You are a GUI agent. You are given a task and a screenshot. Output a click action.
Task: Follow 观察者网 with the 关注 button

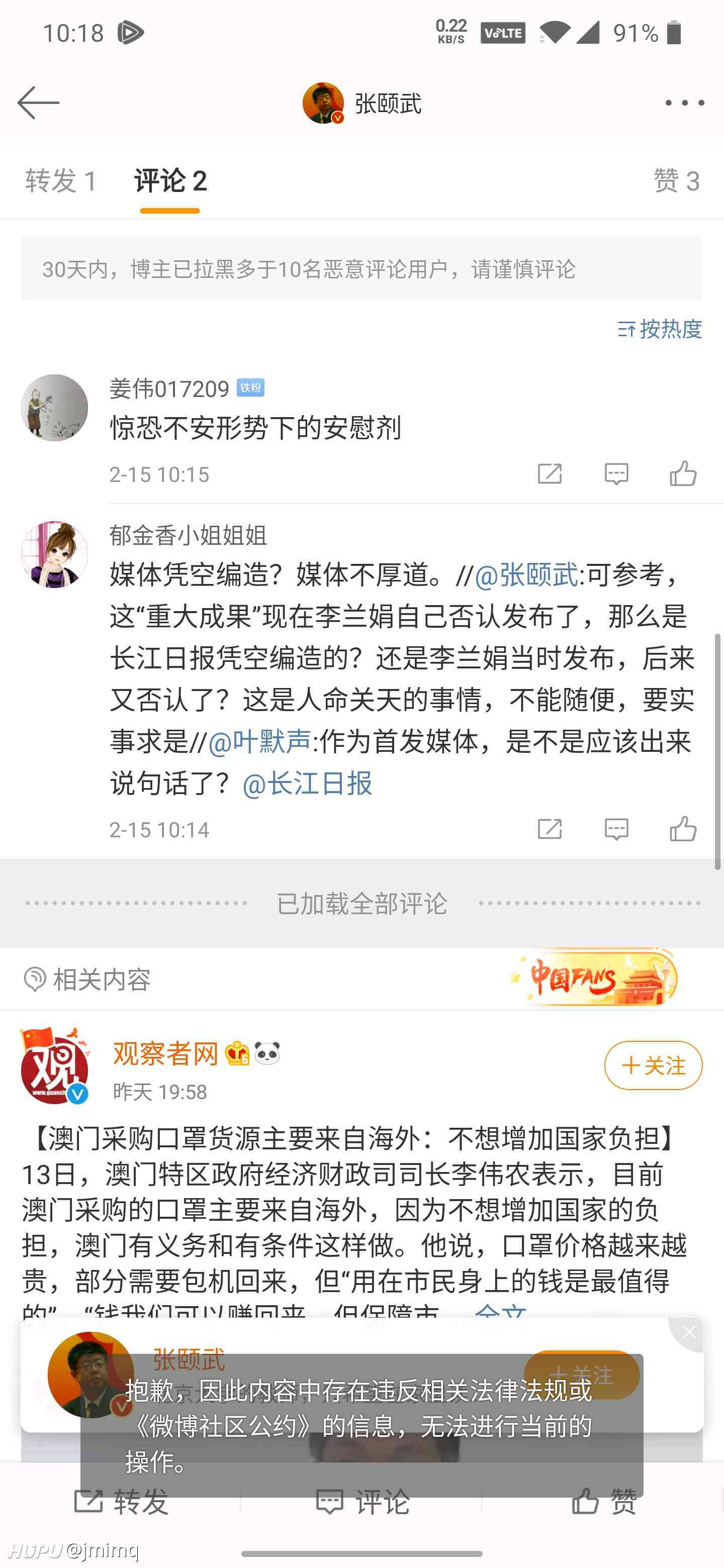(x=654, y=1066)
